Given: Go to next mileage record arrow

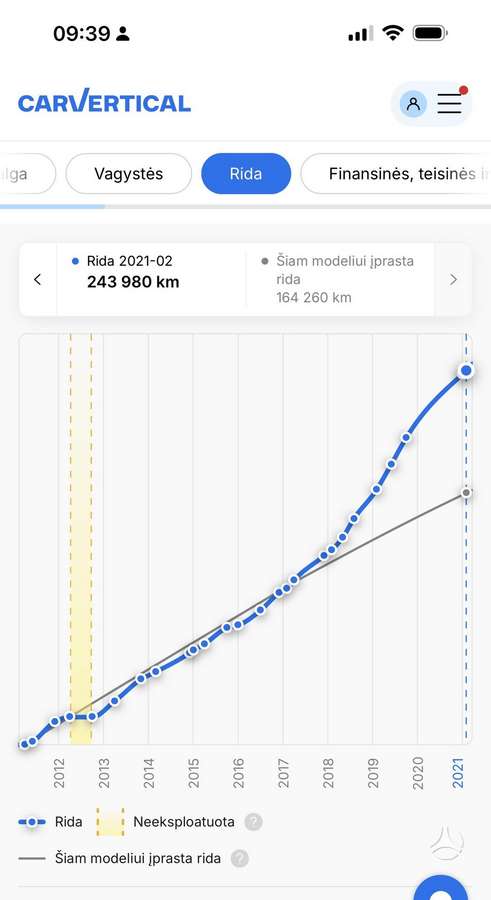Looking at the screenshot, I should (453, 280).
